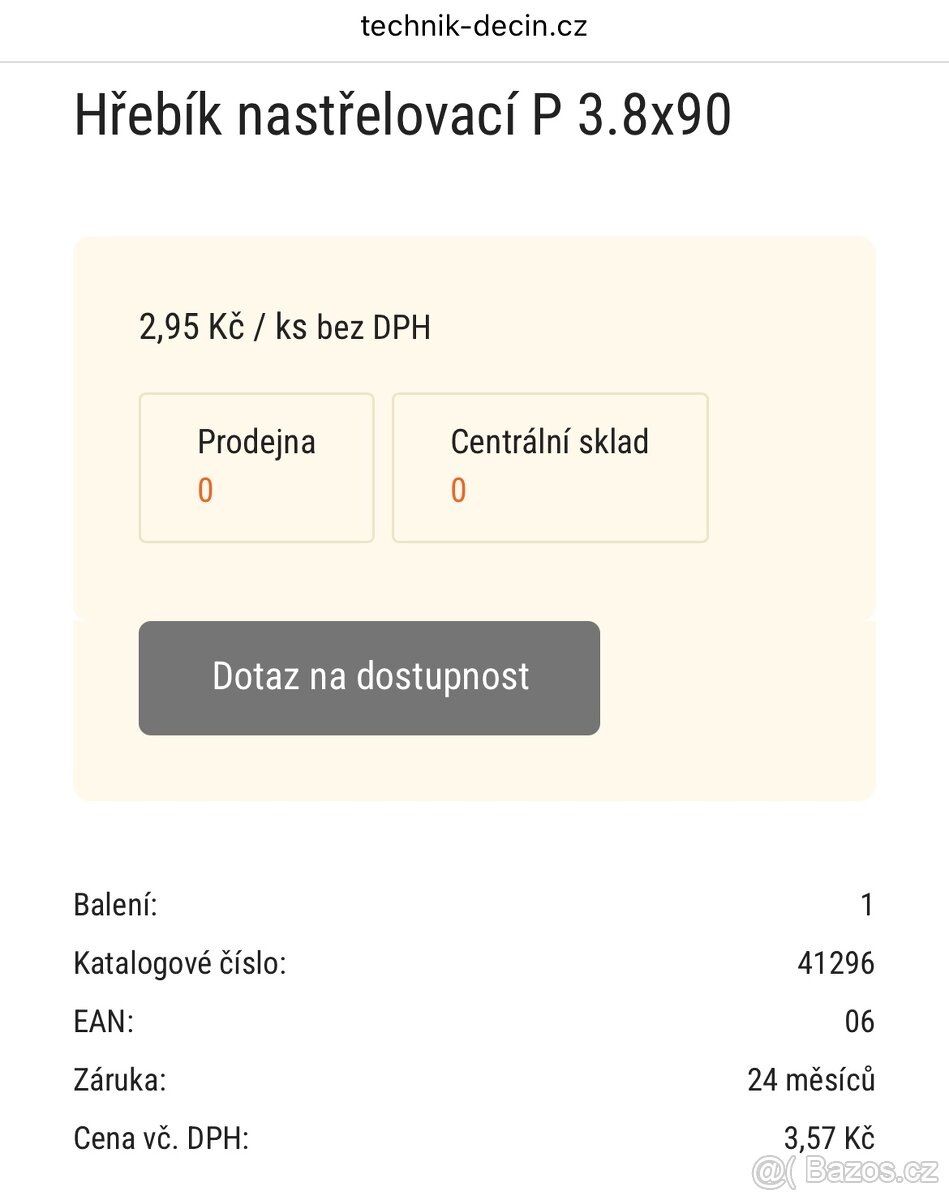Select the Centrální sklad stock indicator box
Viewport: 949px width, 1200px height.
coord(551,466)
